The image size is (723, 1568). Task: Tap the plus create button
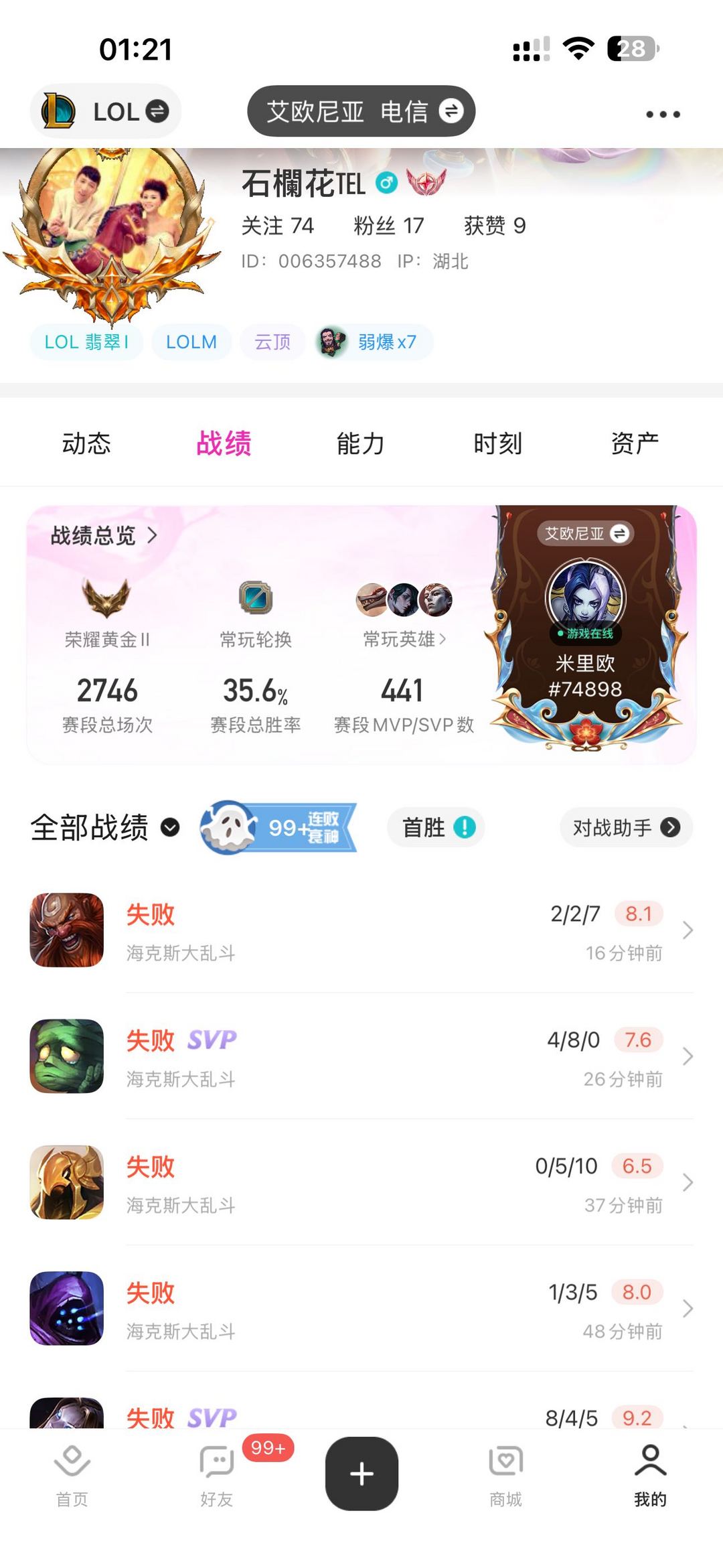(361, 1473)
